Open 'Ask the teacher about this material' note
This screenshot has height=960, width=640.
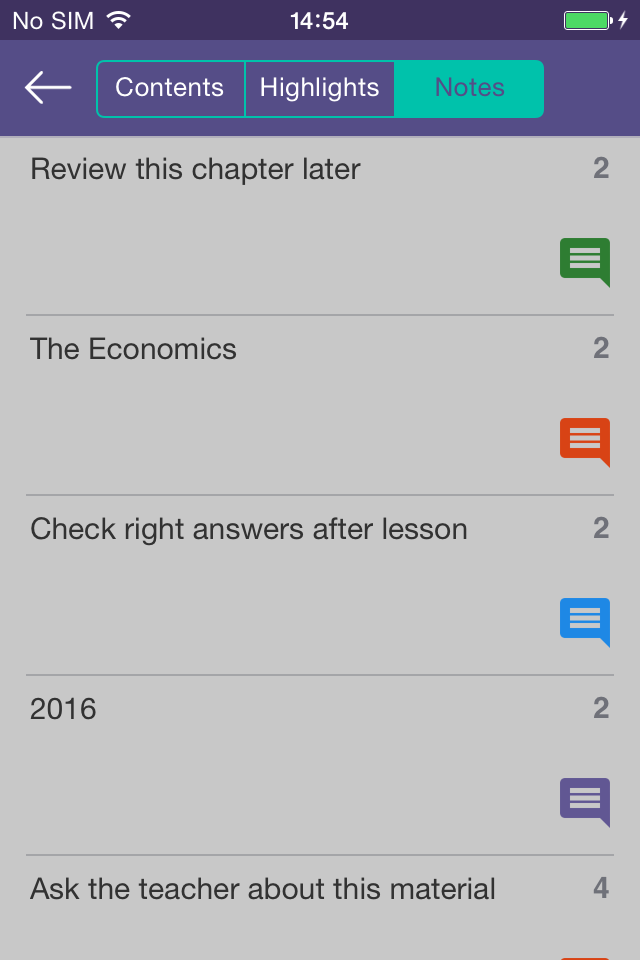click(263, 890)
